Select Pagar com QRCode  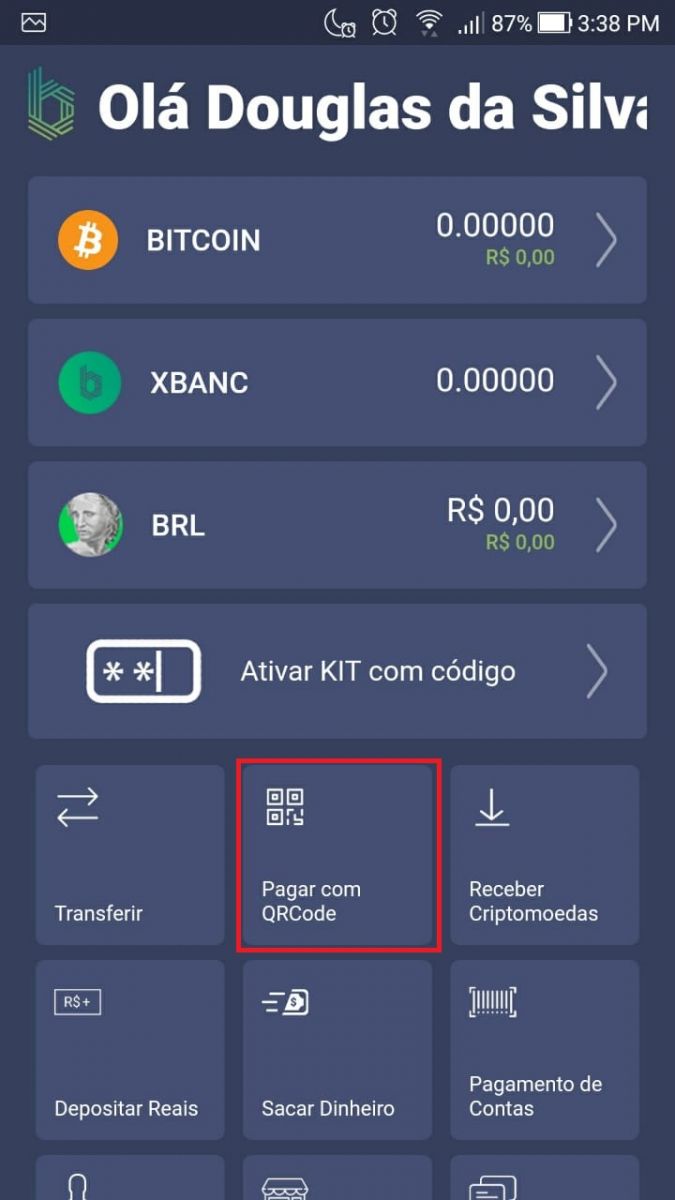click(337, 855)
